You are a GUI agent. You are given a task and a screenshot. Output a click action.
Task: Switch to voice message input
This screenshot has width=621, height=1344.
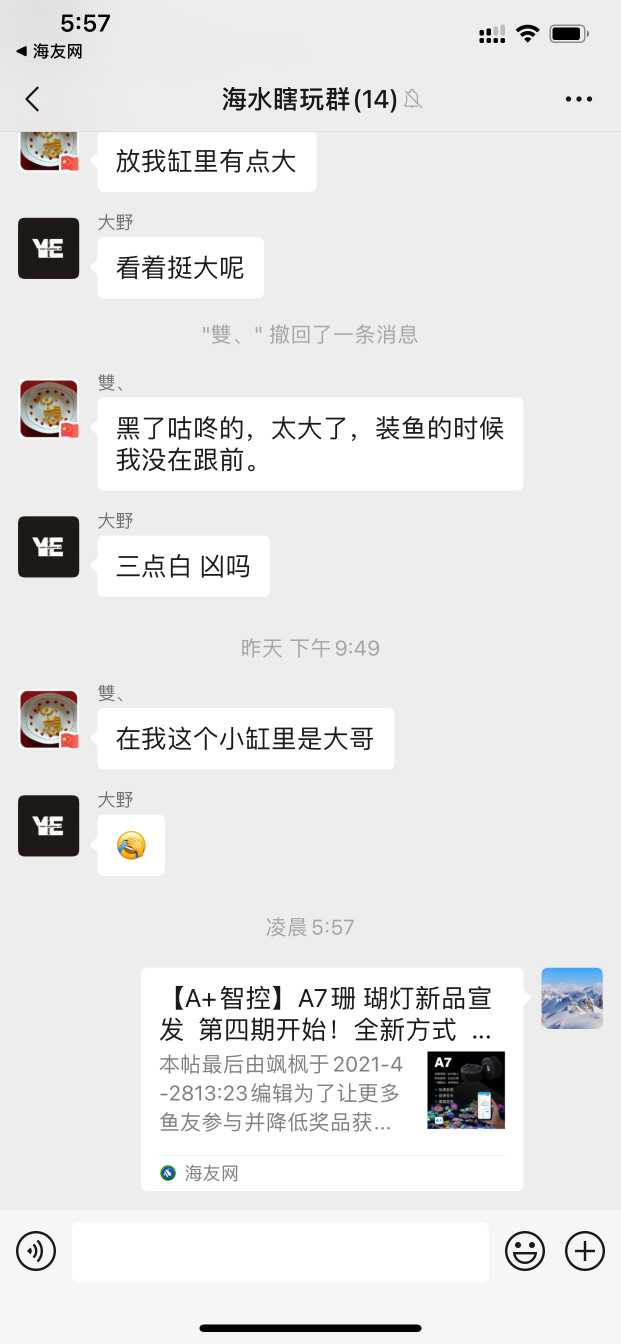[x=36, y=1251]
